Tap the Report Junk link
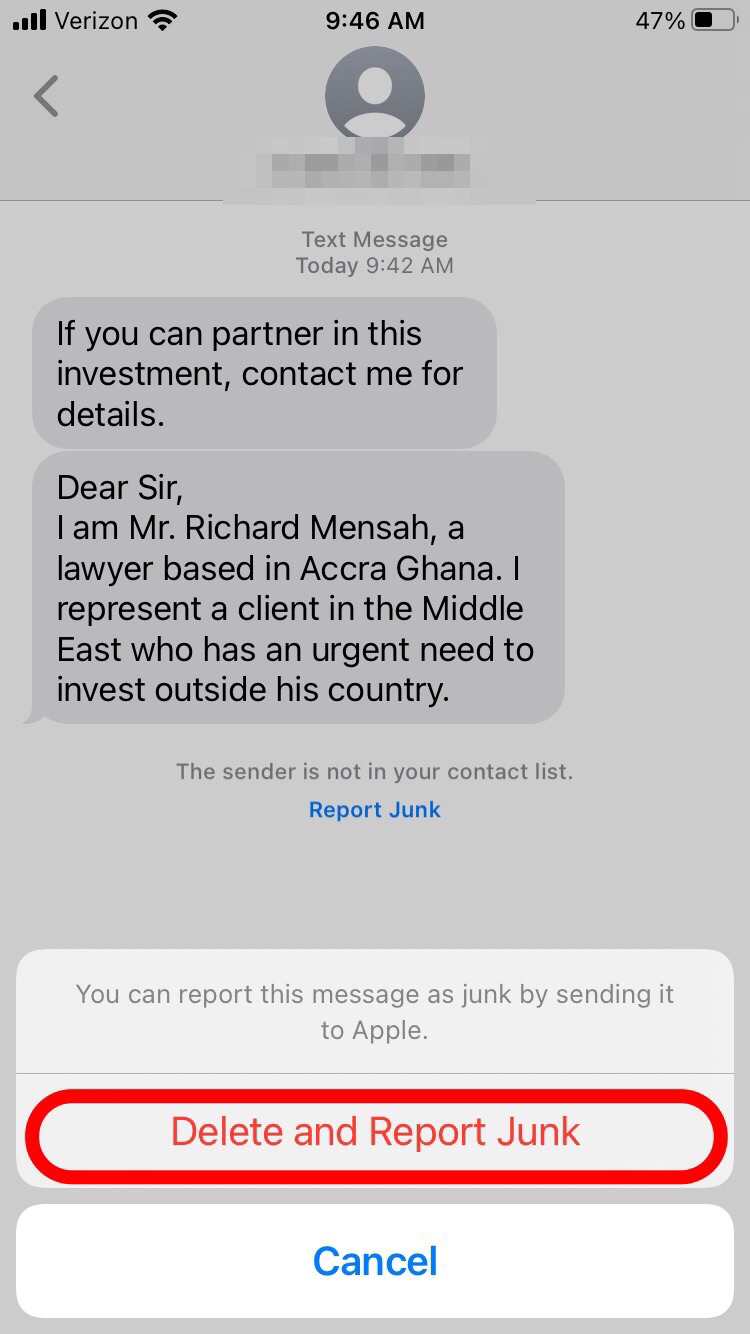 pos(375,810)
